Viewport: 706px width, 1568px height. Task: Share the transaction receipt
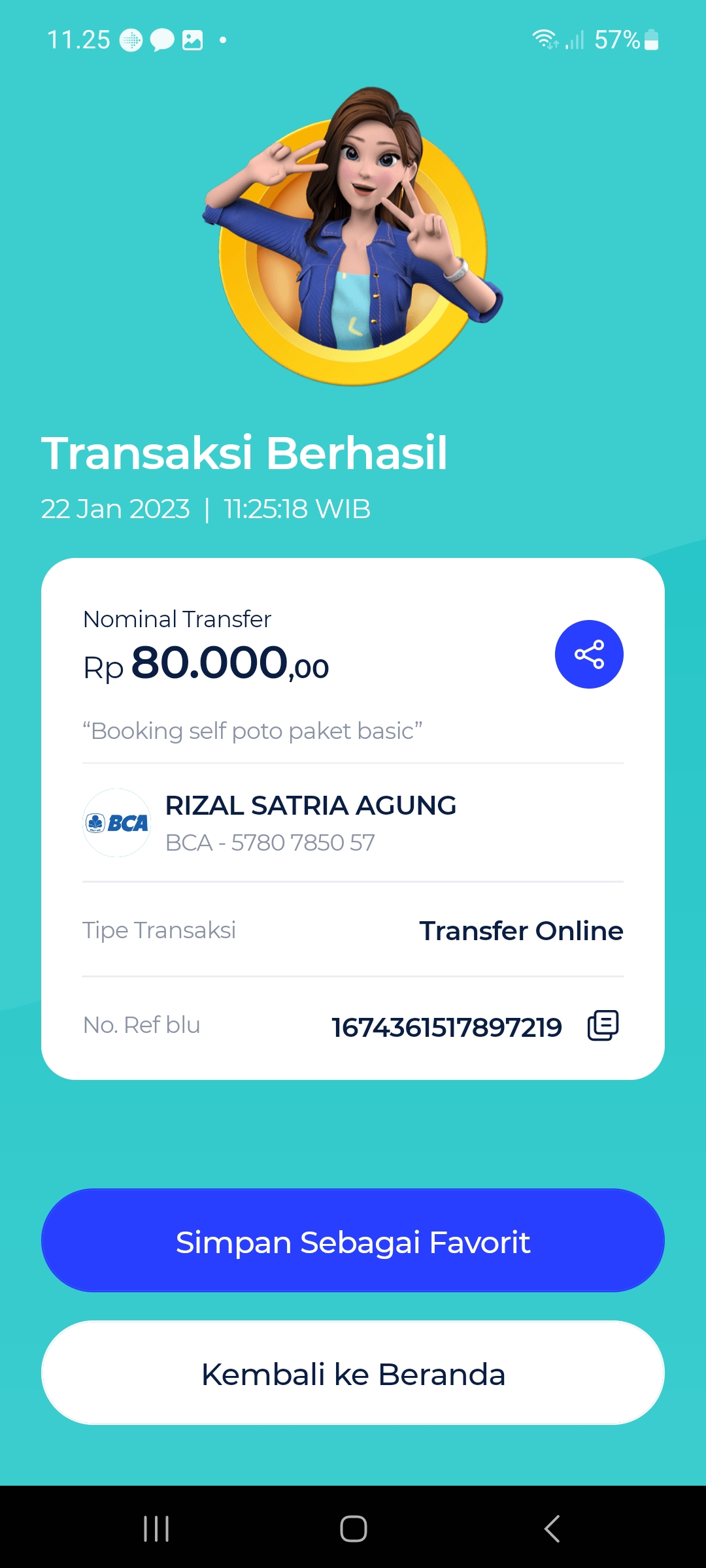pyautogui.click(x=589, y=654)
